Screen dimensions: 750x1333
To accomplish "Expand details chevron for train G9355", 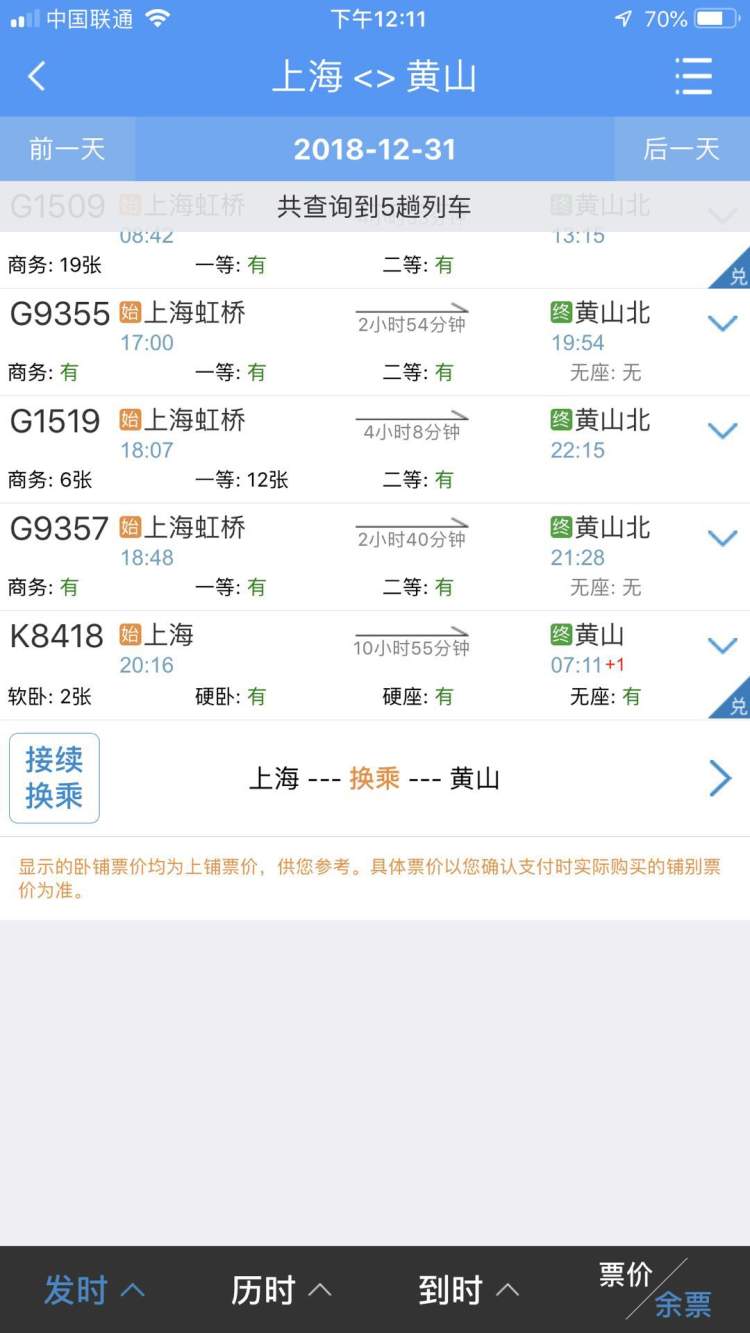I will [x=722, y=324].
